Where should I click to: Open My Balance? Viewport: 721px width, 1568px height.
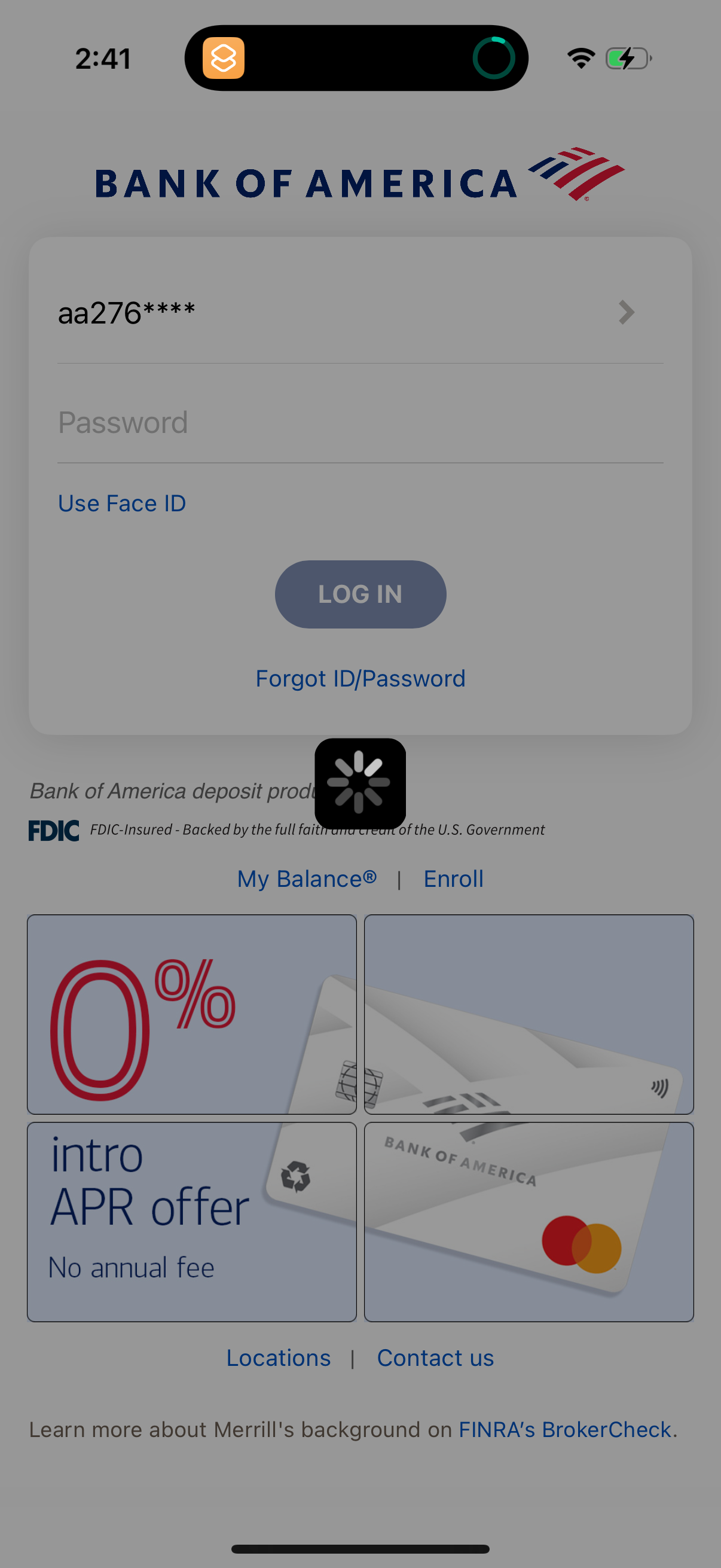tap(306, 878)
